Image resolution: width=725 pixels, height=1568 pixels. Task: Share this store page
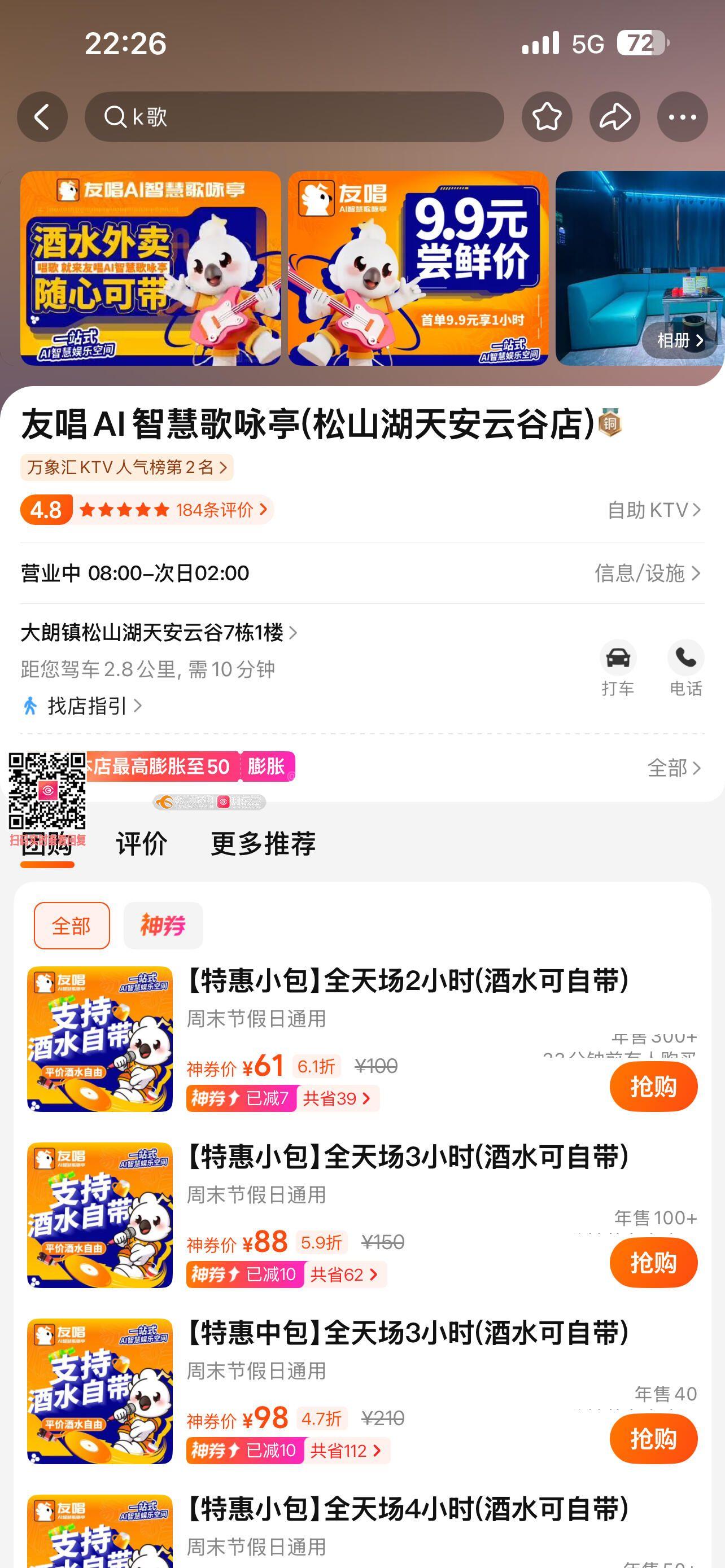tap(614, 117)
